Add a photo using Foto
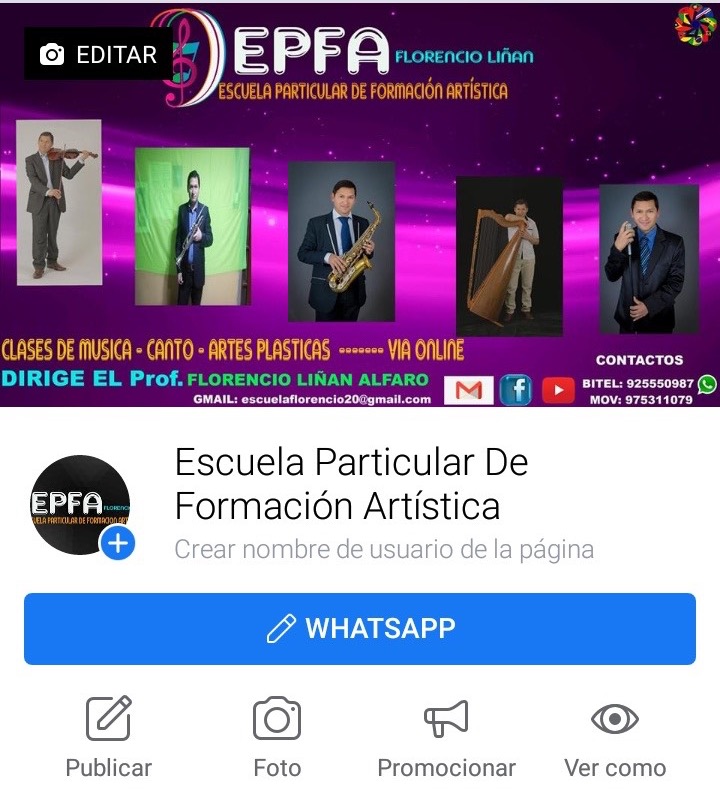This screenshot has height=801, width=720. [x=277, y=738]
